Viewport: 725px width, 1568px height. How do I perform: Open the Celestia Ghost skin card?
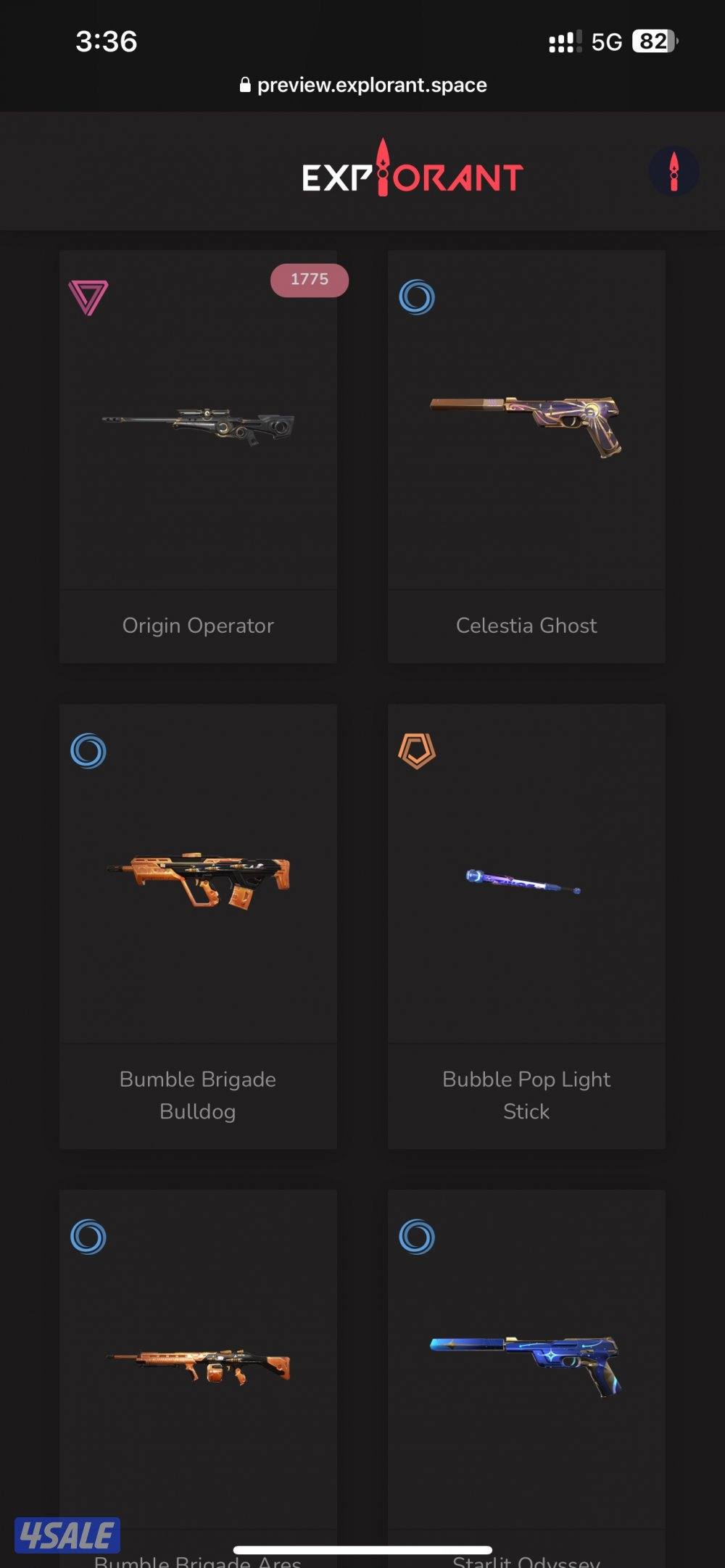pos(526,457)
